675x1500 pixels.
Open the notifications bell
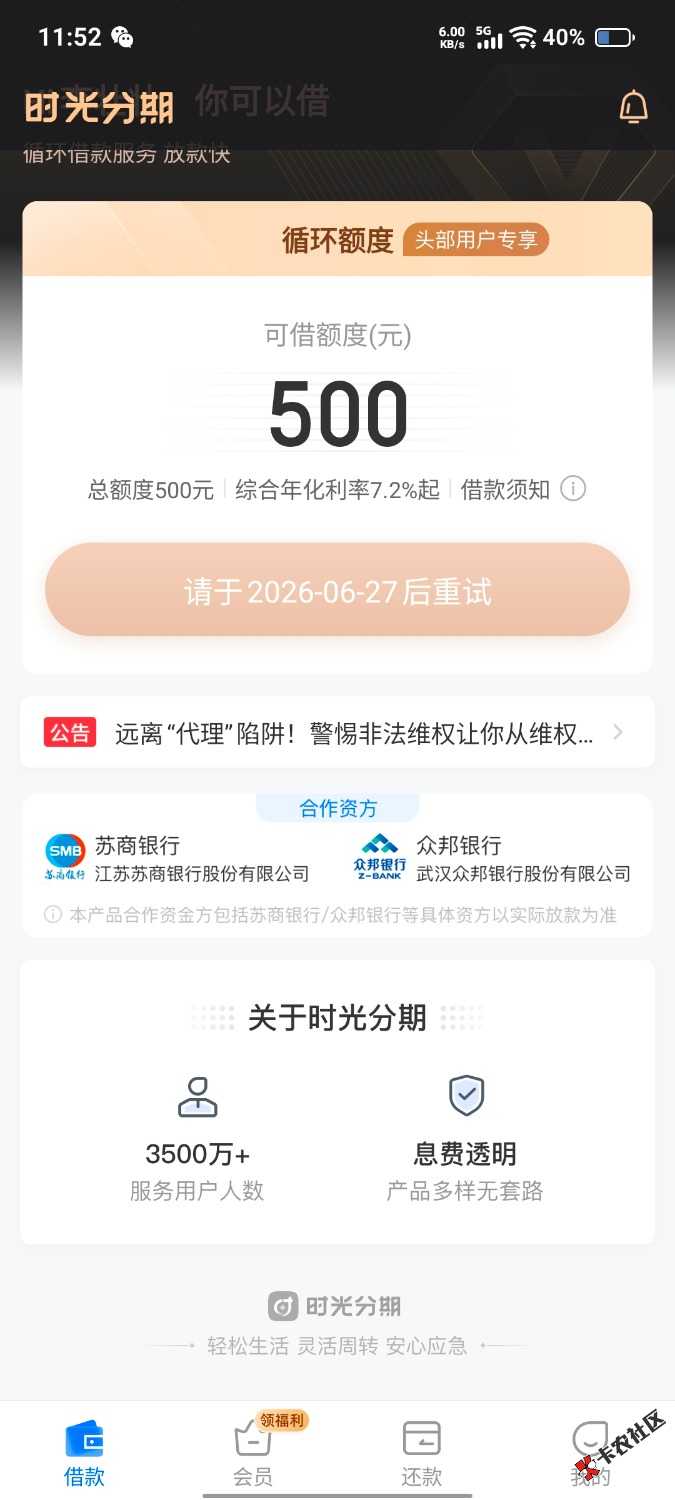(x=633, y=106)
